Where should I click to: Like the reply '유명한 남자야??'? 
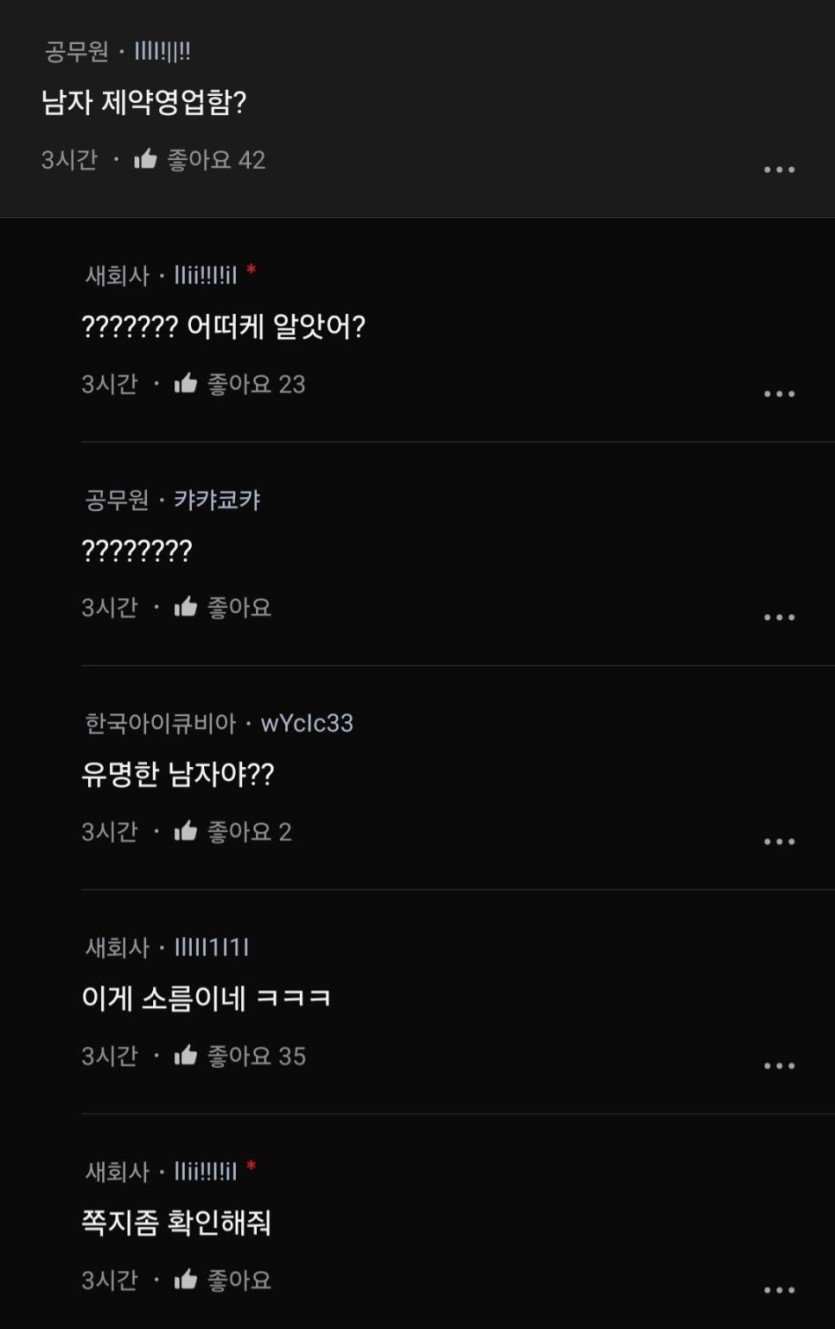[x=186, y=832]
